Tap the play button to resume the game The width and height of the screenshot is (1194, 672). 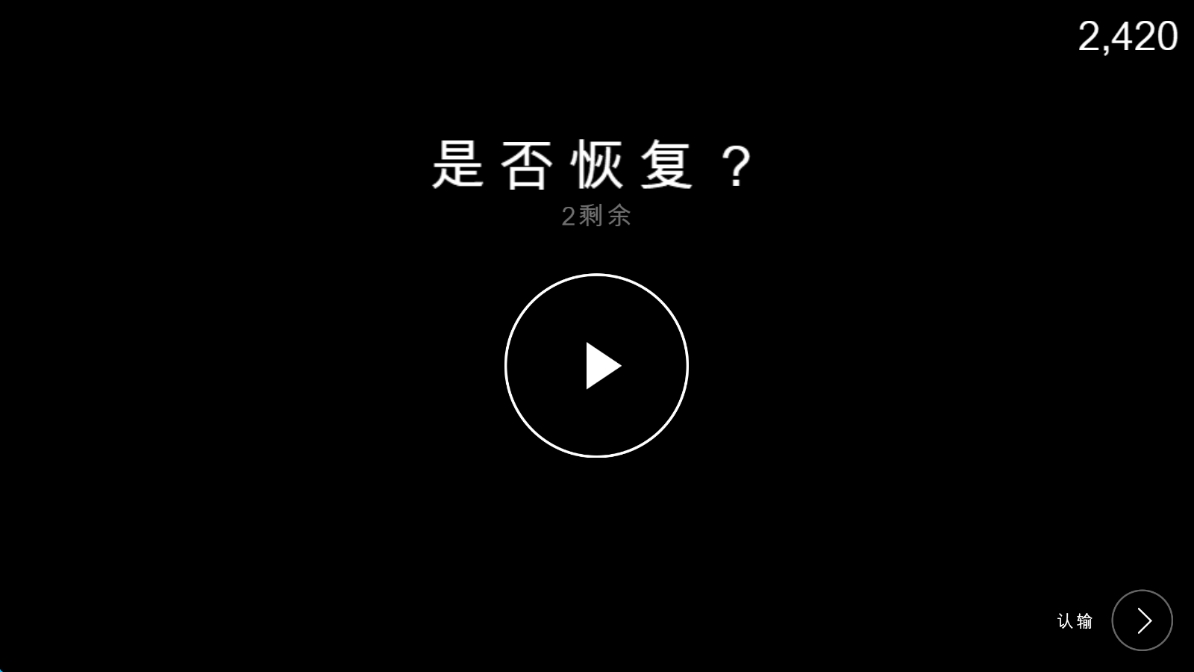(597, 365)
